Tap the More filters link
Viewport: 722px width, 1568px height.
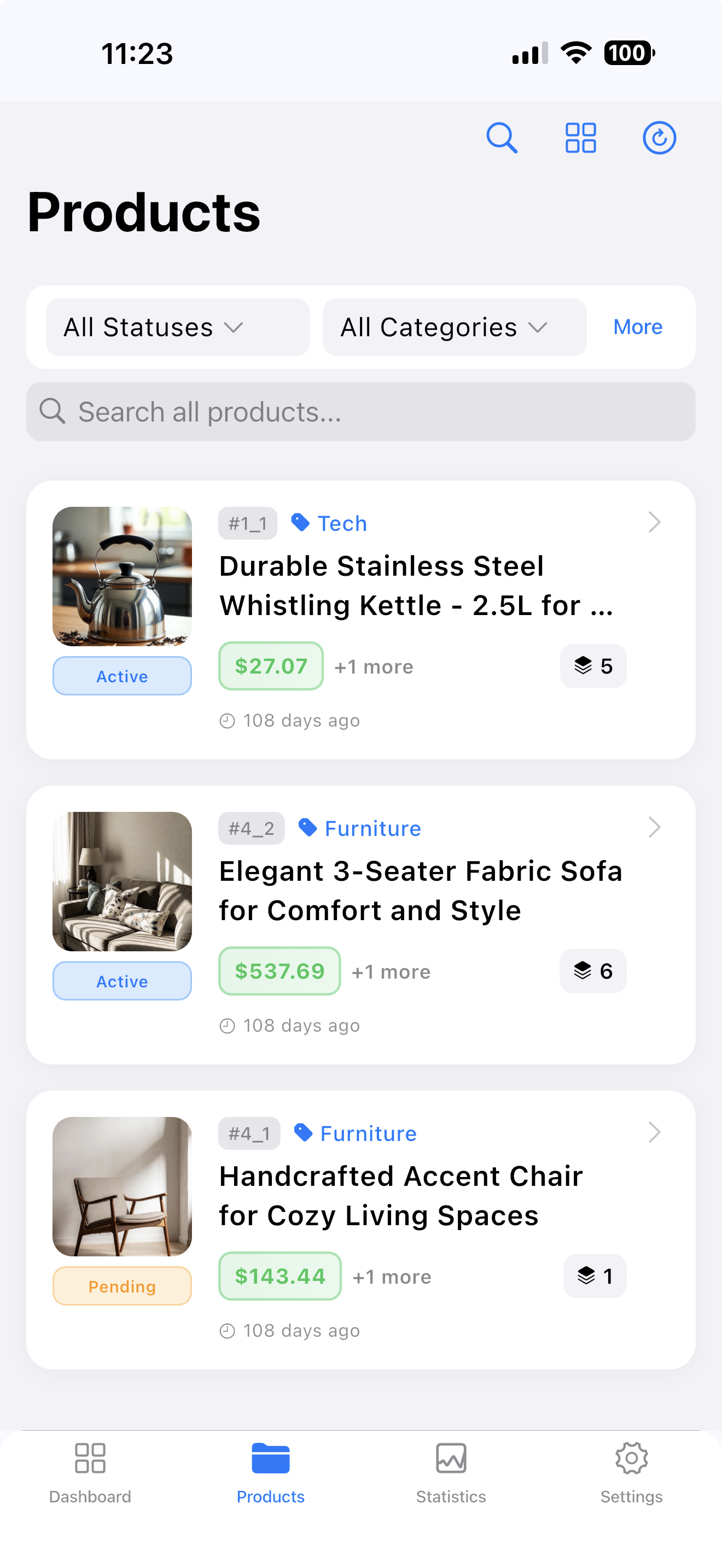[637, 327]
